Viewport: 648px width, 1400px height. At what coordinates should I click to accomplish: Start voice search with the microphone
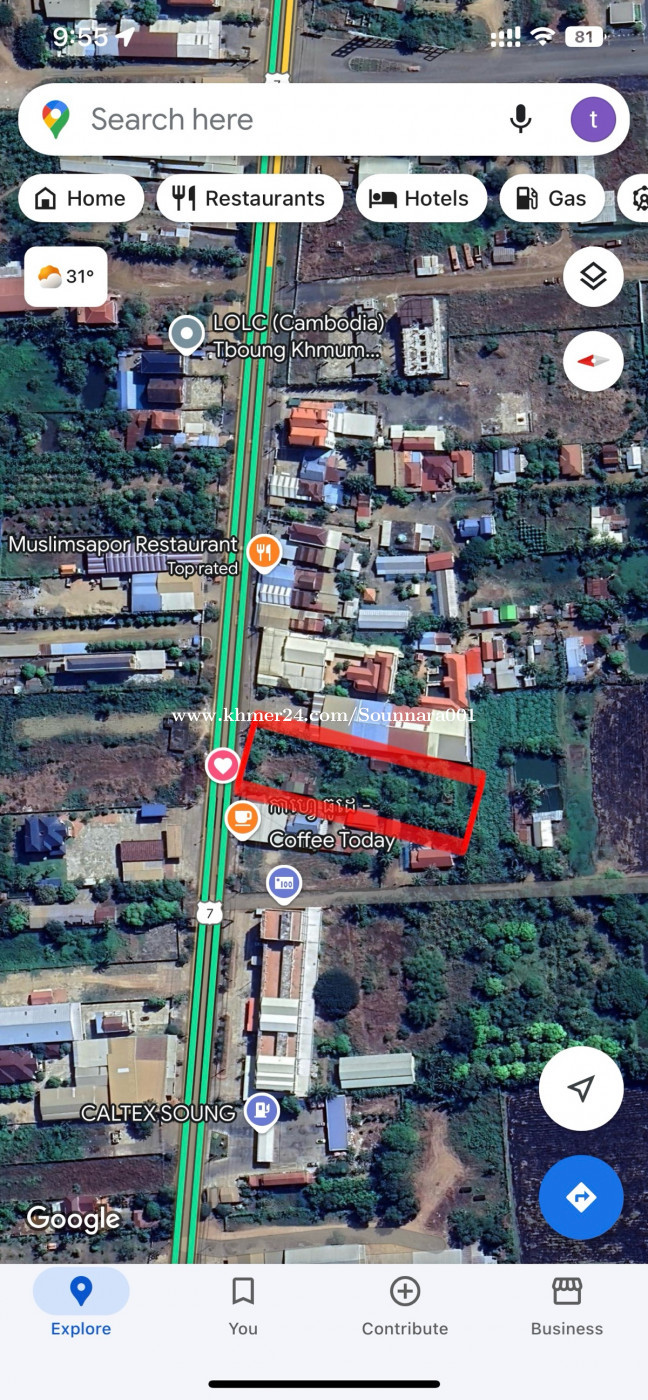[521, 120]
